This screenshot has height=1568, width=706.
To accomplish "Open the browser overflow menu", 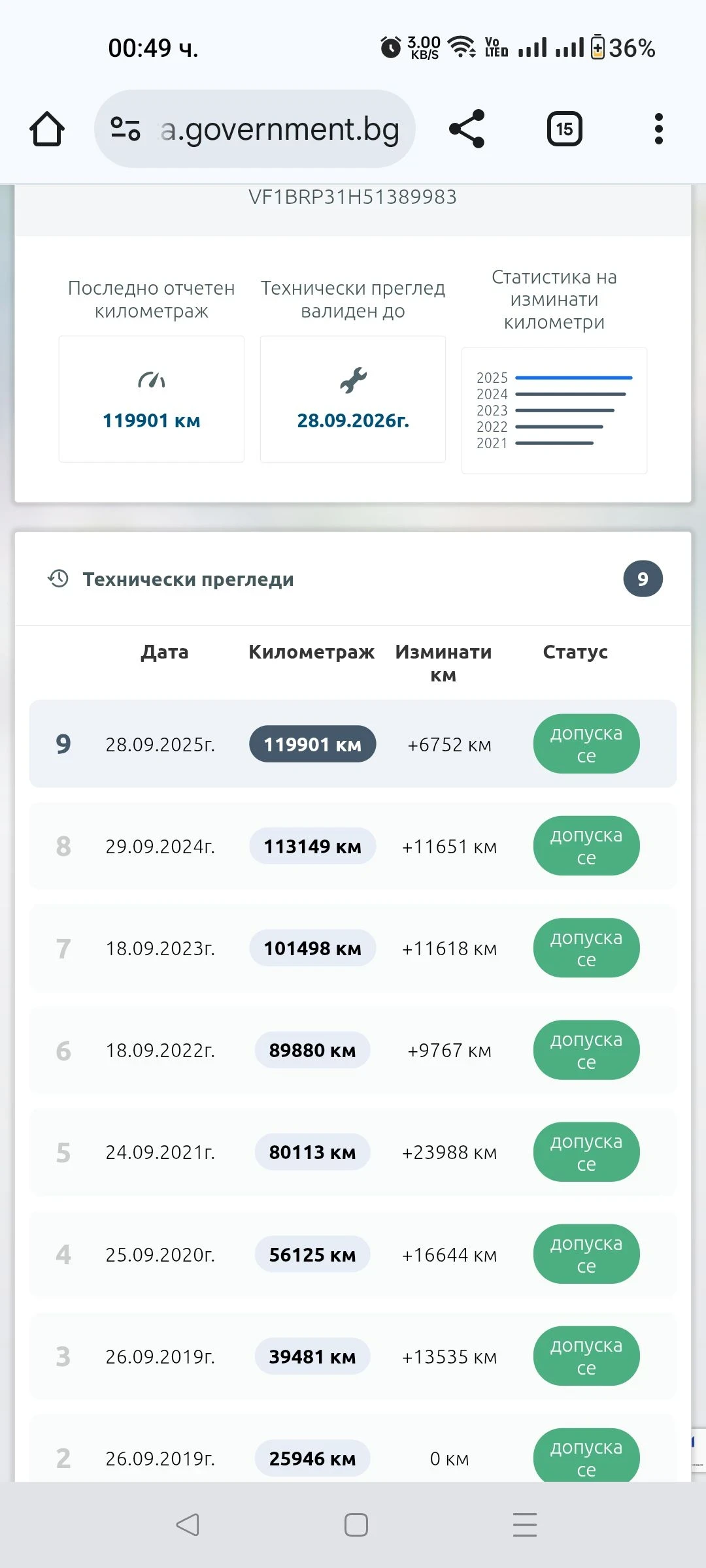I will [658, 129].
